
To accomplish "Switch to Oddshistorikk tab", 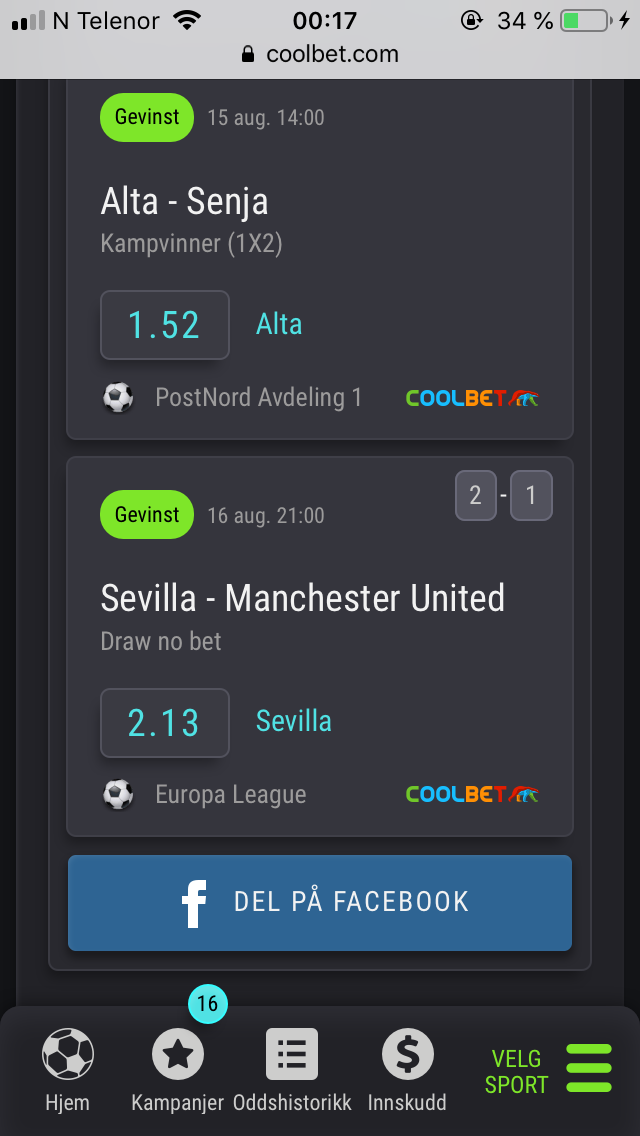I will tap(292, 1069).
